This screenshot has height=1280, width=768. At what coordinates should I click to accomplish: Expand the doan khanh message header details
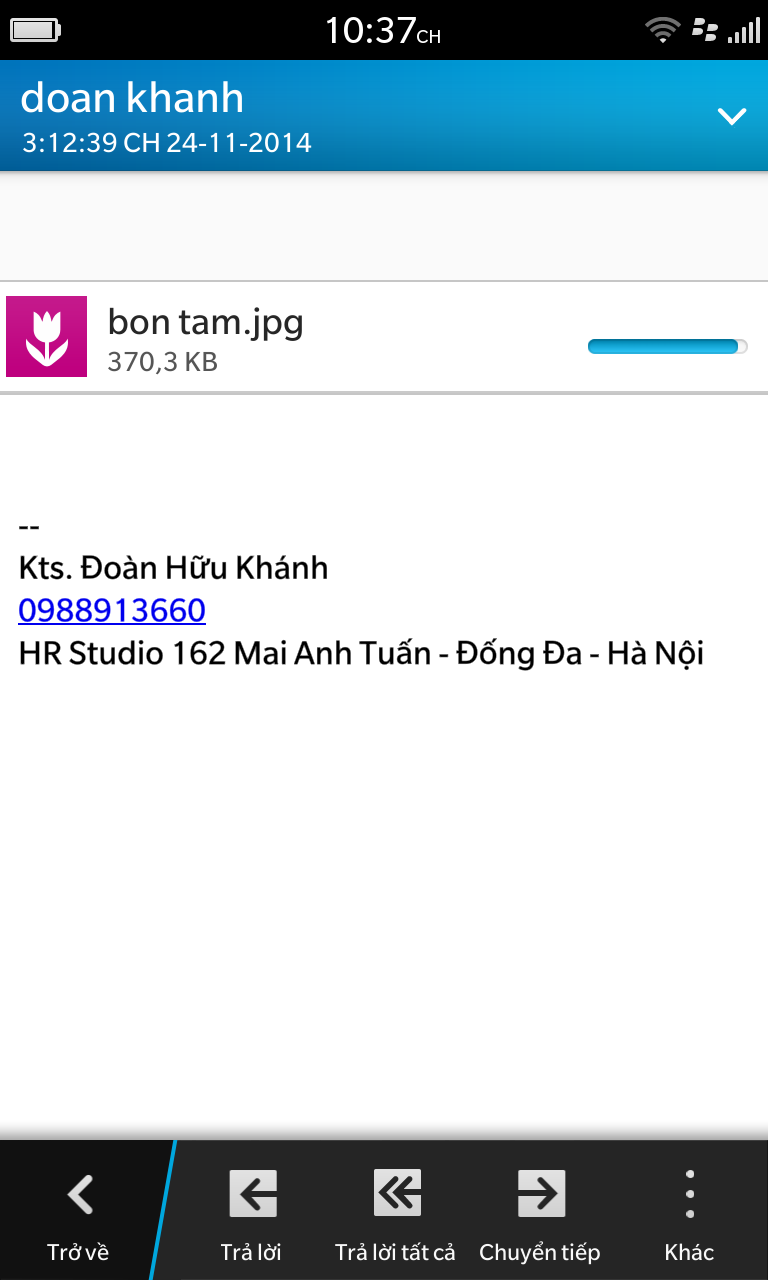pyautogui.click(x=732, y=116)
